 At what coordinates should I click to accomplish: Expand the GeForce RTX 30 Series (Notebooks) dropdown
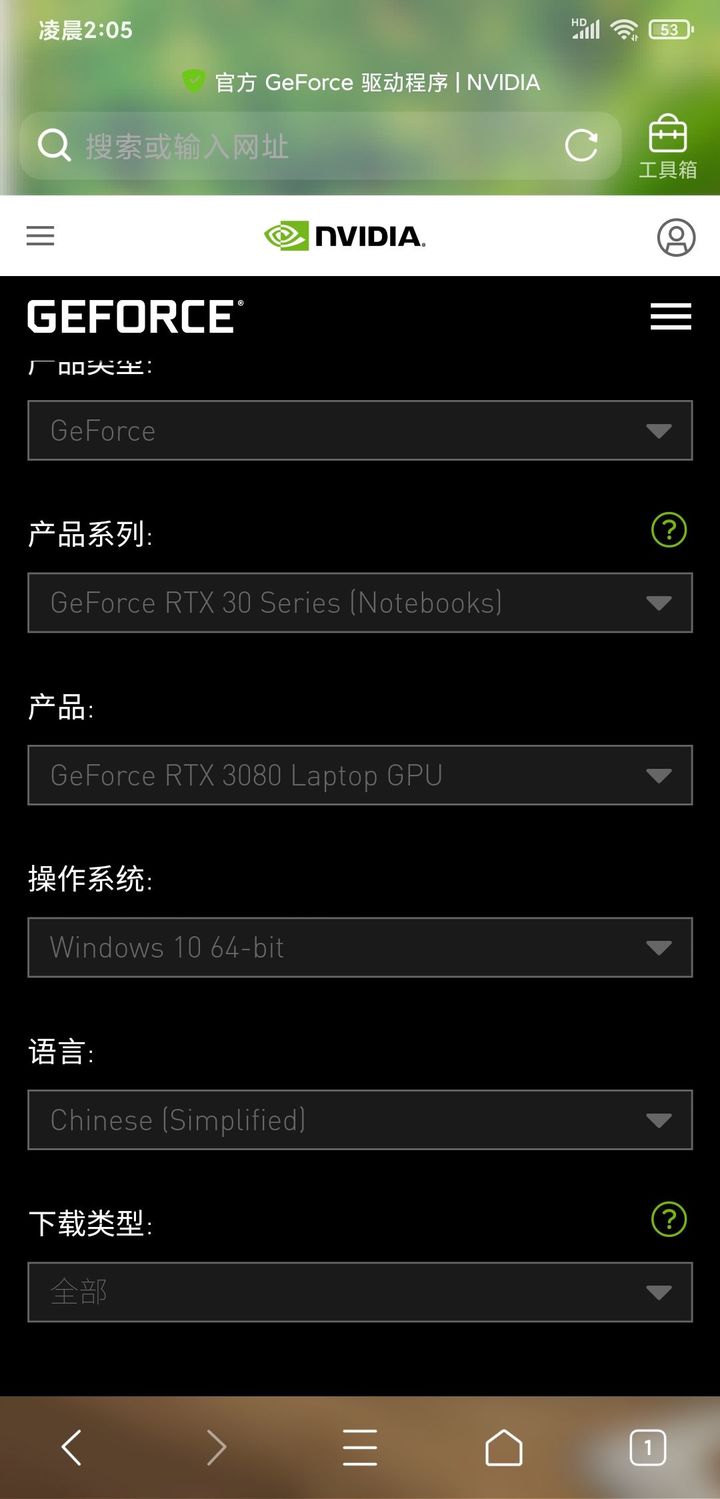click(x=360, y=603)
